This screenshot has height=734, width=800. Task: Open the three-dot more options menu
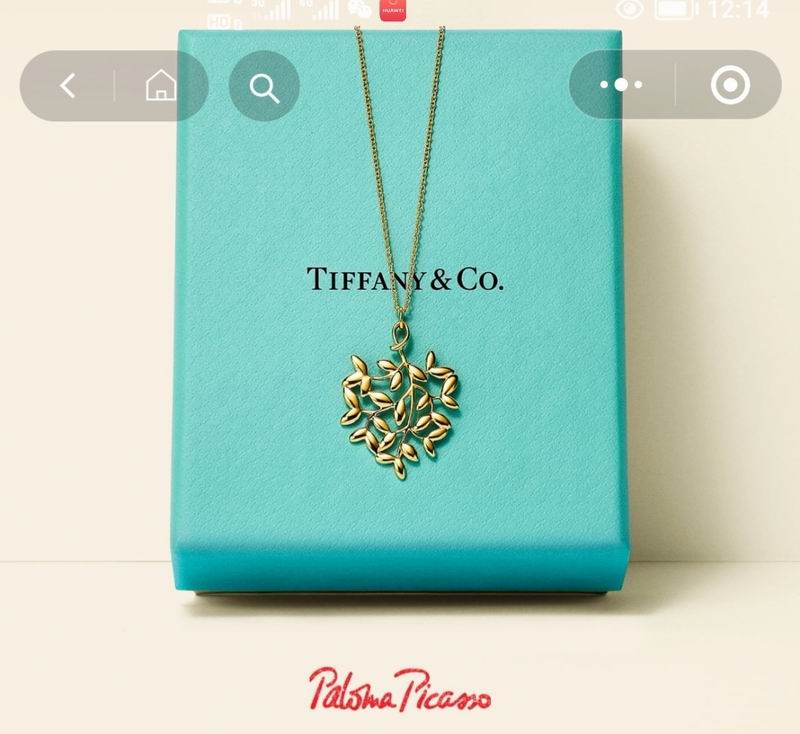point(621,85)
